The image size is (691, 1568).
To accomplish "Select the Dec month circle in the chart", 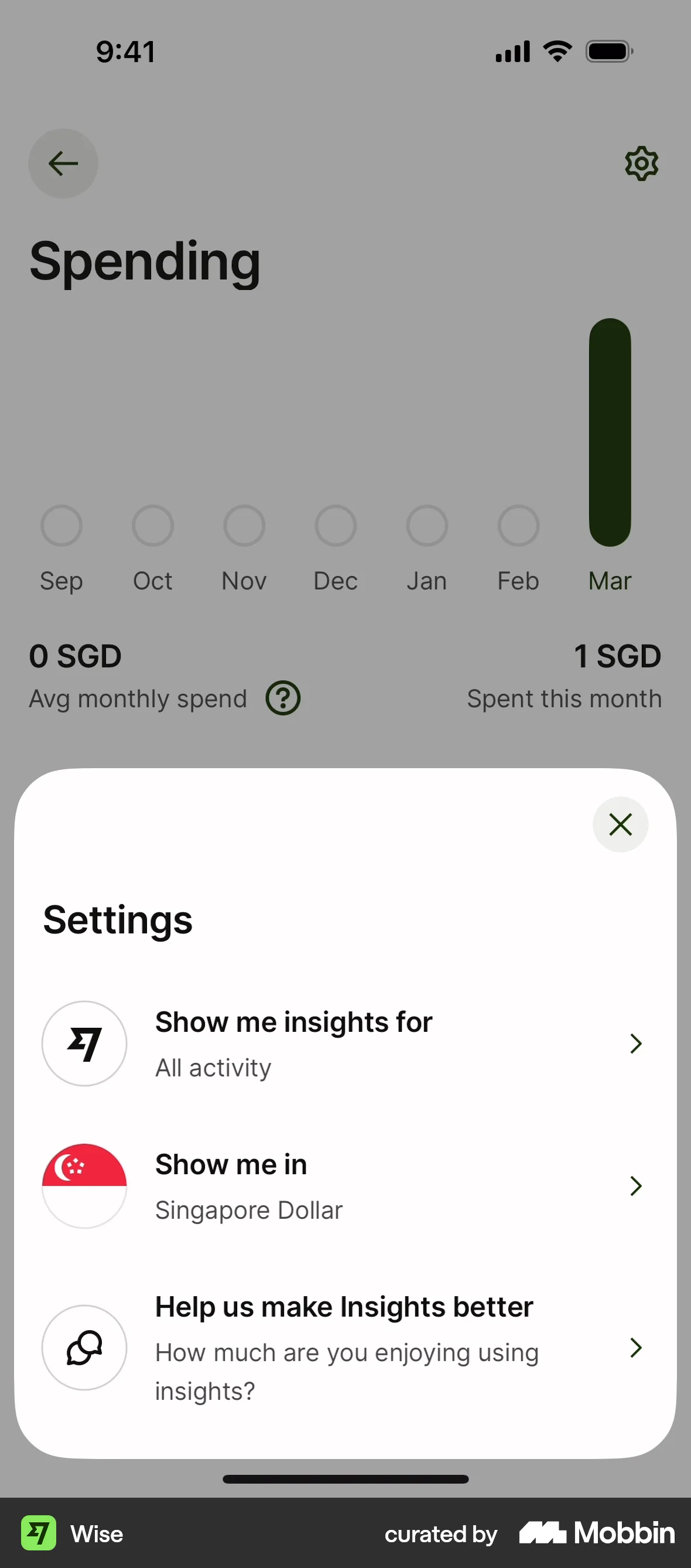I will [335, 526].
